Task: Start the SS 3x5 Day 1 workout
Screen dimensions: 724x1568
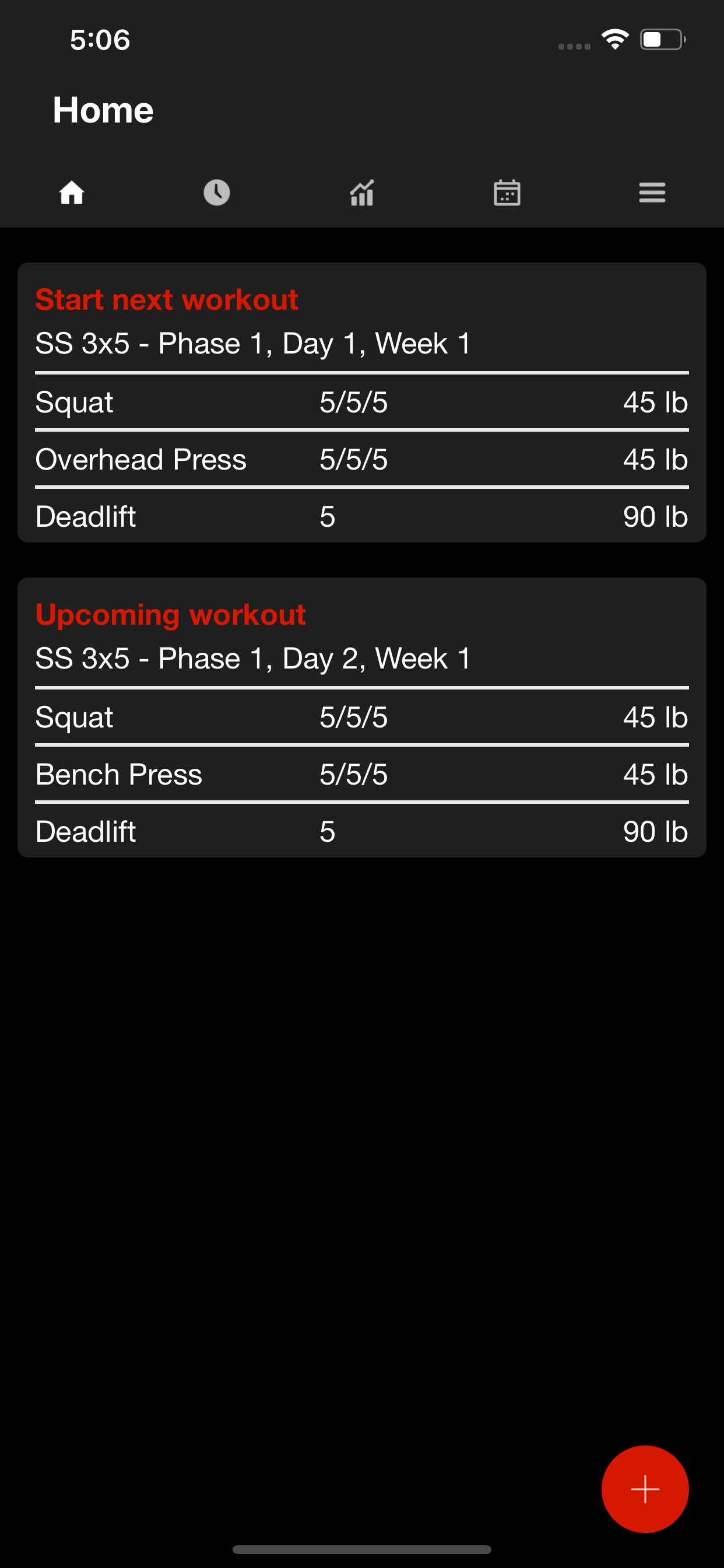Action: pos(167,299)
